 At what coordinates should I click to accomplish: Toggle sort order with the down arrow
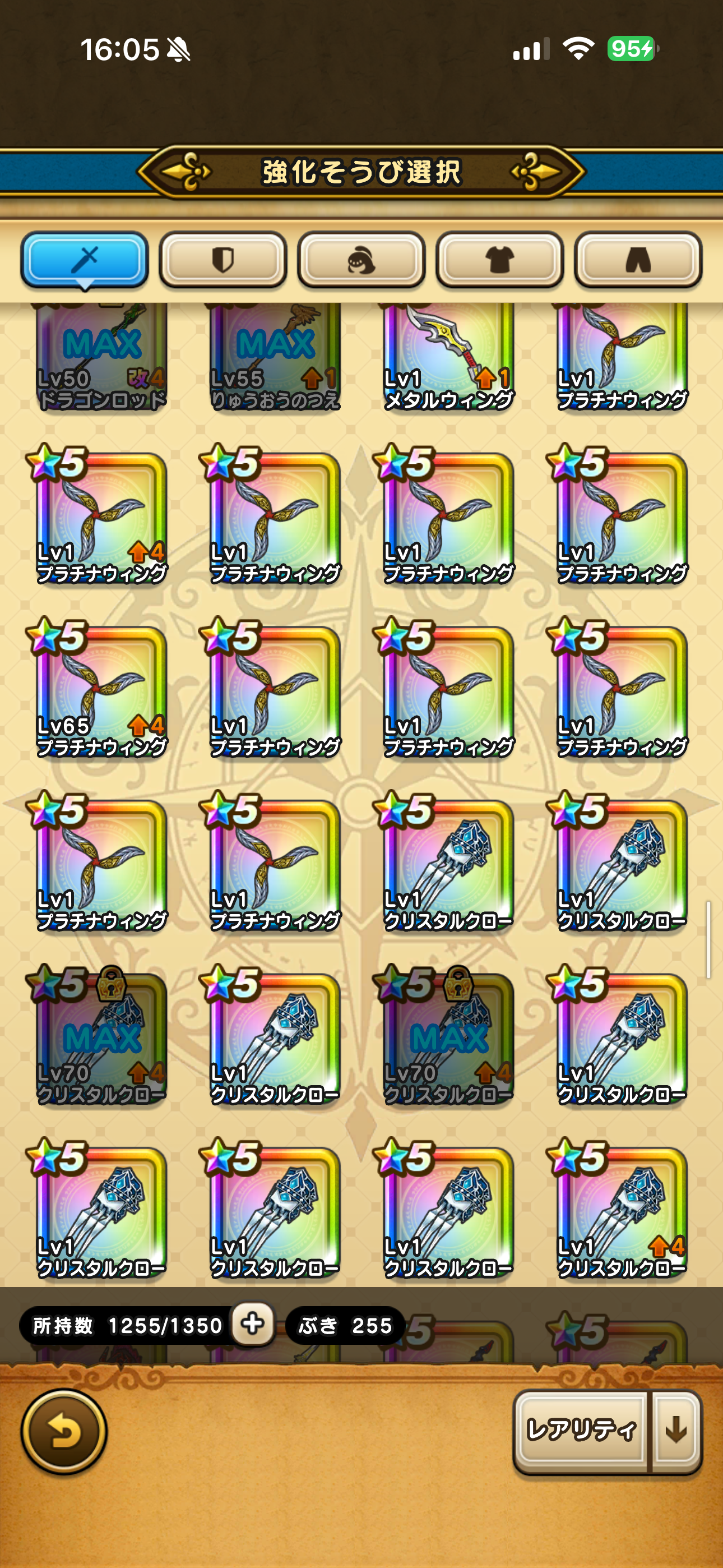click(x=676, y=1430)
